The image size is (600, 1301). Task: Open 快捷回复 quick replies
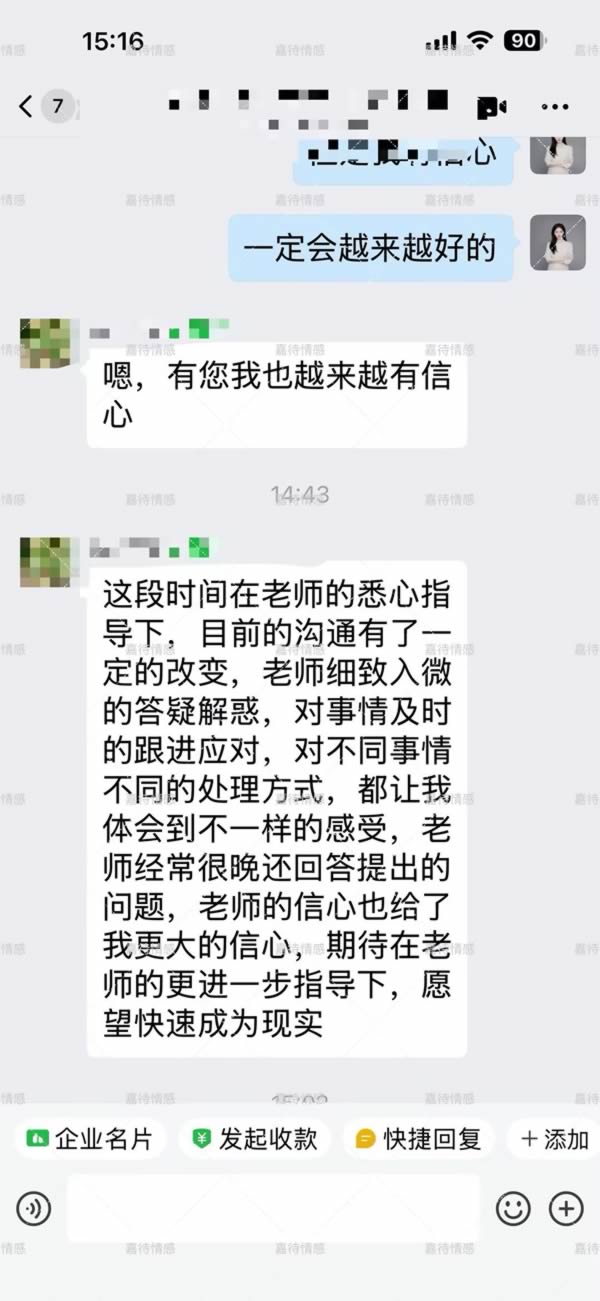click(419, 1139)
